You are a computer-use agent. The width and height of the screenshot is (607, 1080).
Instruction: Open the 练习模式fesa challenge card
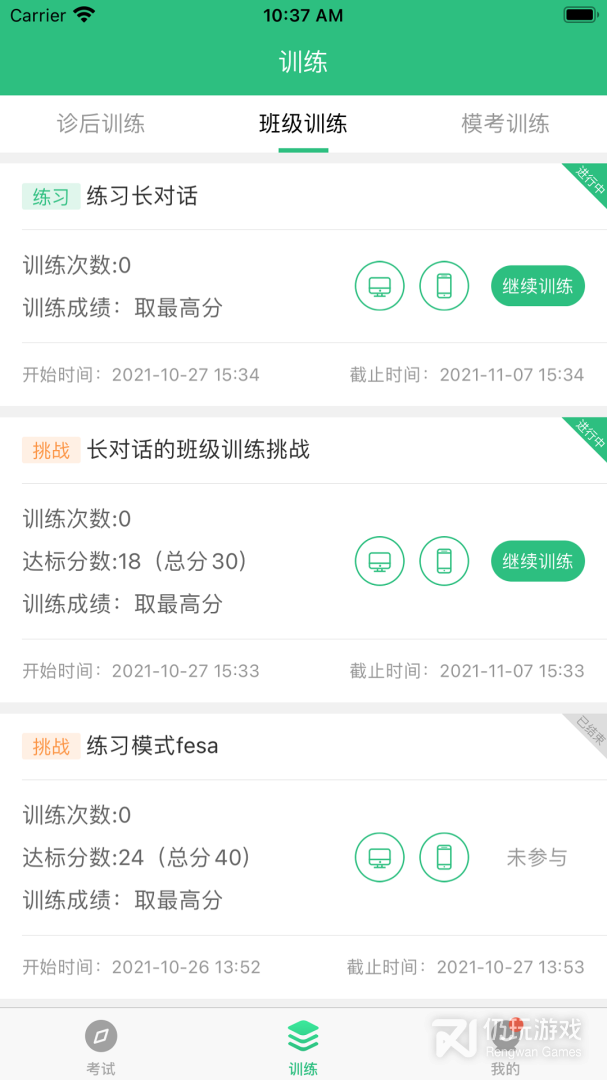click(x=152, y=746)
